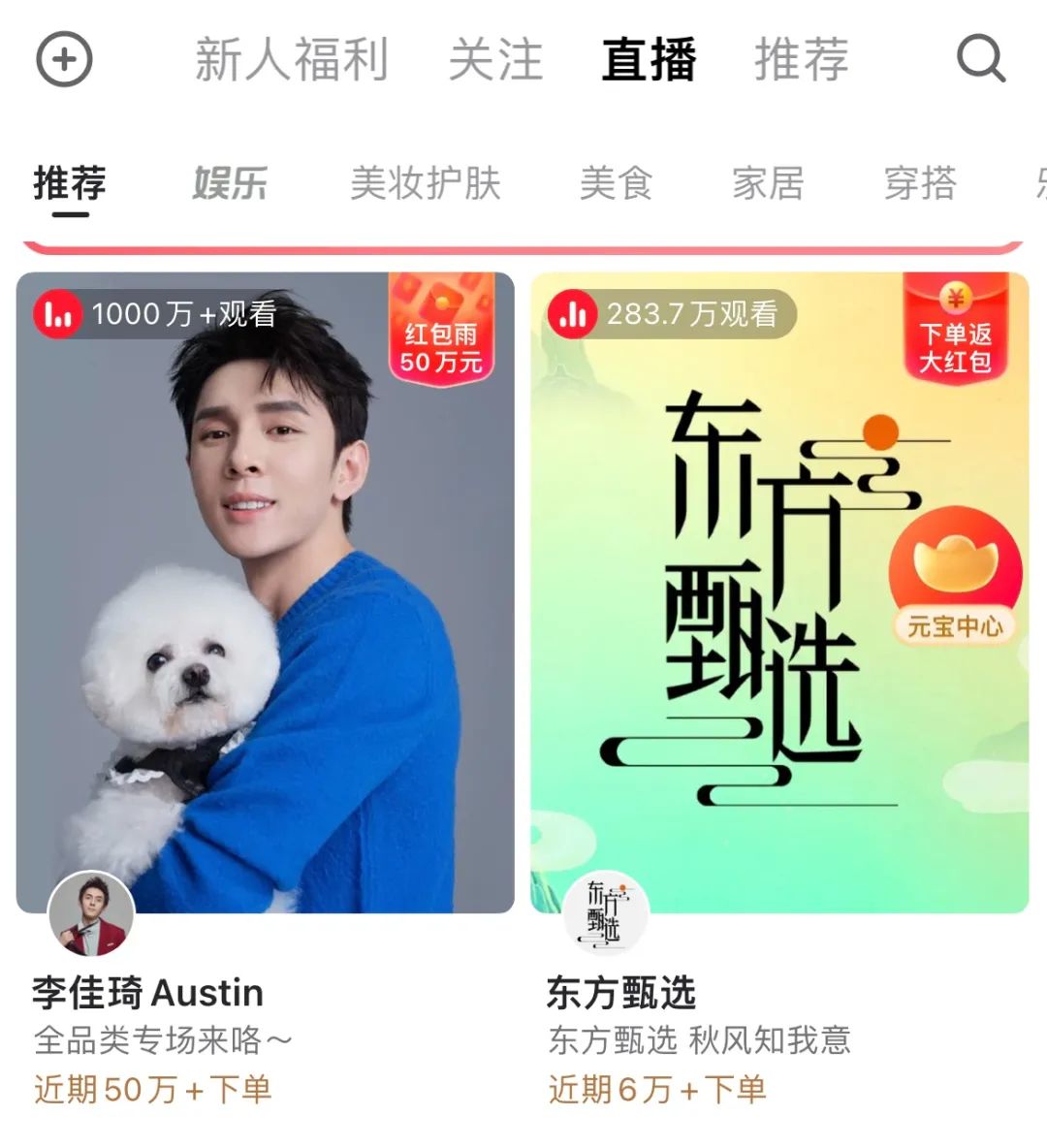The height and width of the screenshot is (1148, 1047).
Task: Open 李佳琦 Austin's live stream card
Action: [265, 591]
